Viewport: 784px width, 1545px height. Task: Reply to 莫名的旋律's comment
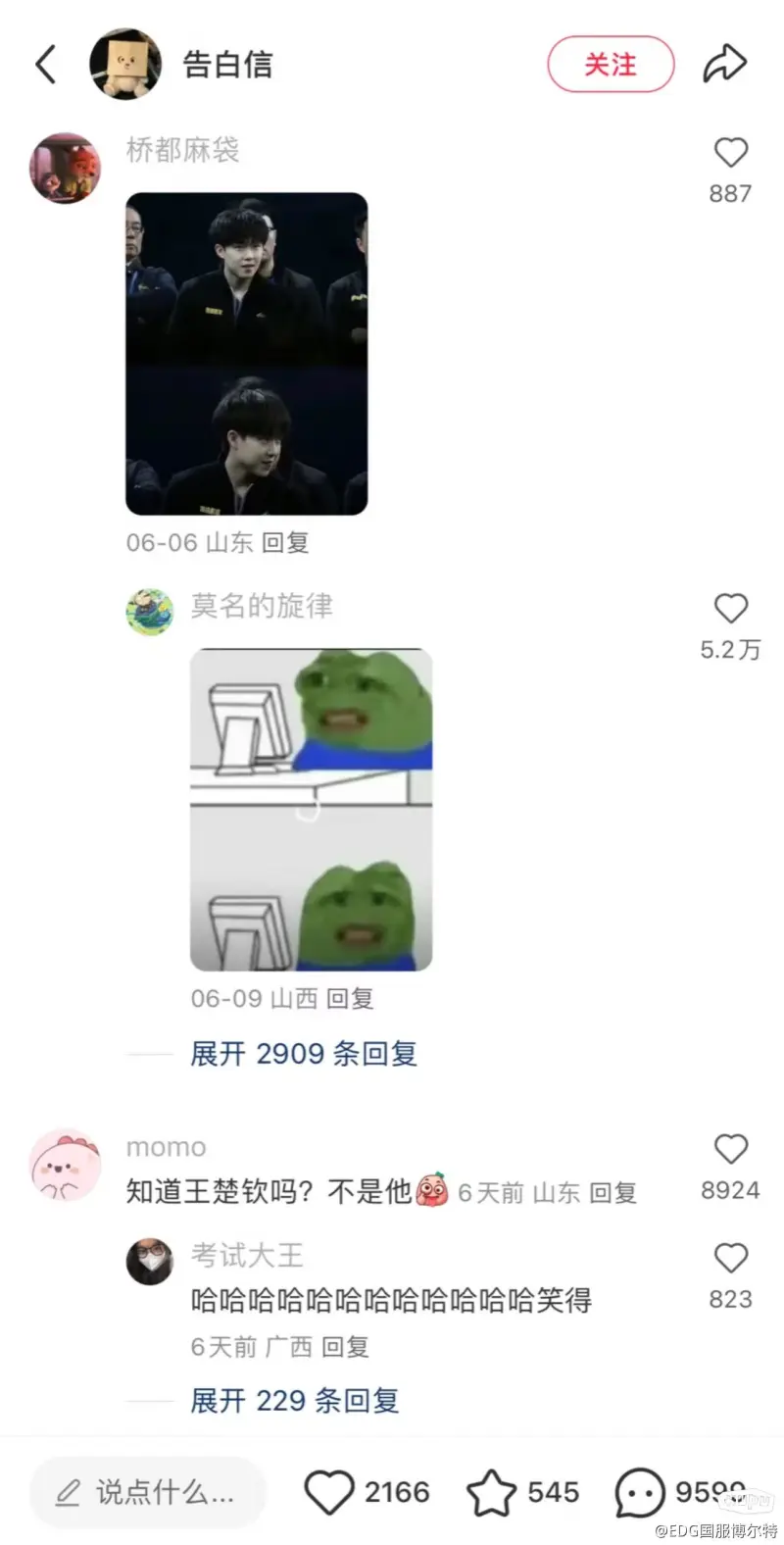click(350, 999)
